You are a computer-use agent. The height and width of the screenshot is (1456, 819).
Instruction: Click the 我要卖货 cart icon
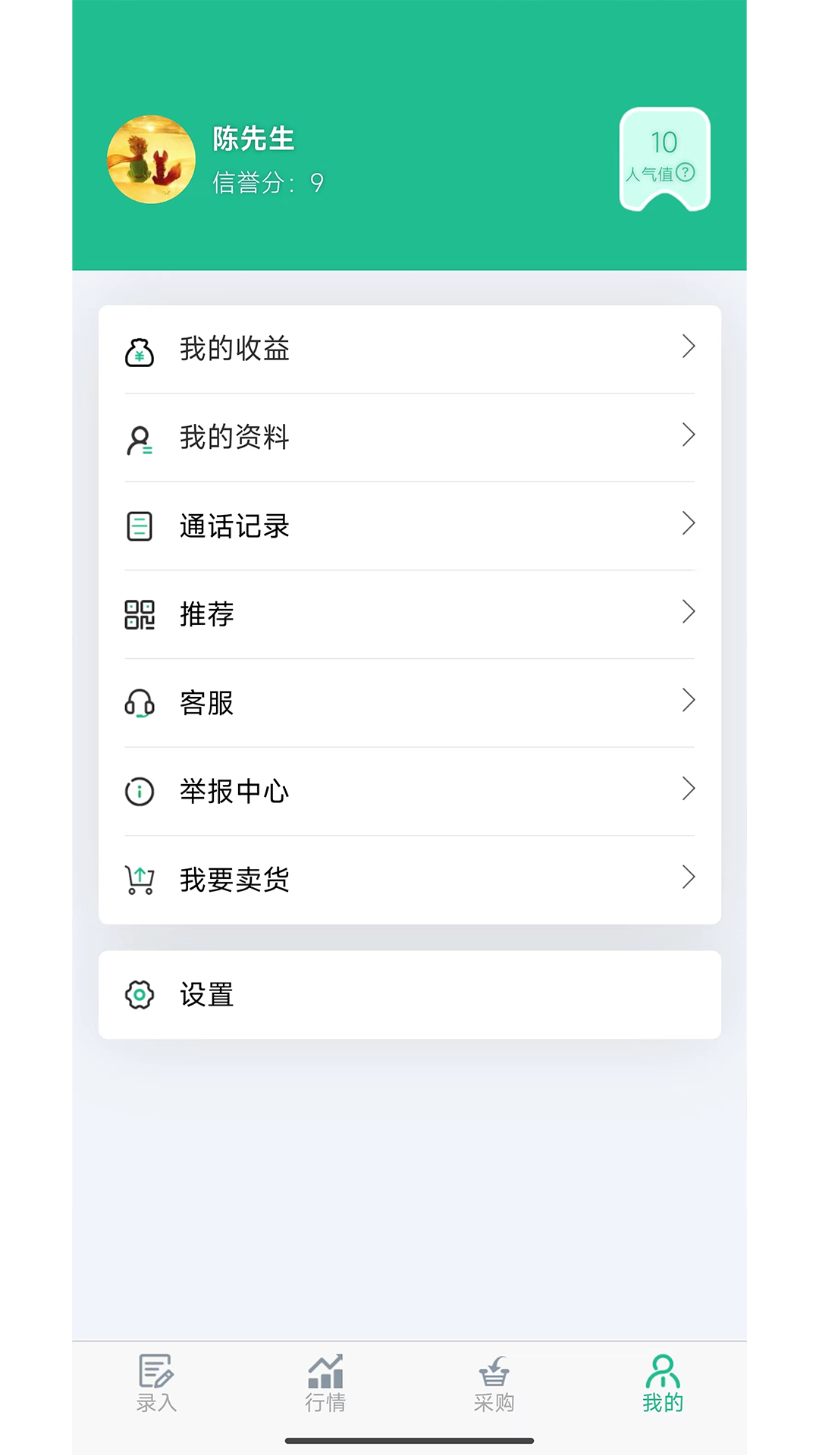pyautogui.click(x=140, y=878)
